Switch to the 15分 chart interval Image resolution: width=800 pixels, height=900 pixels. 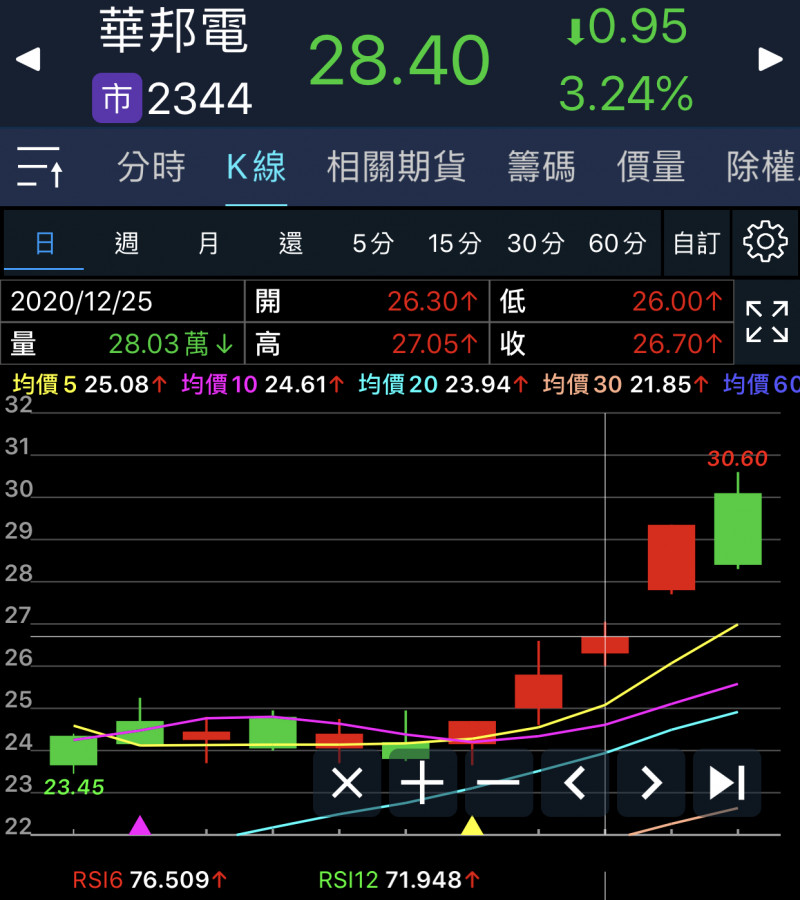point(455,243)
